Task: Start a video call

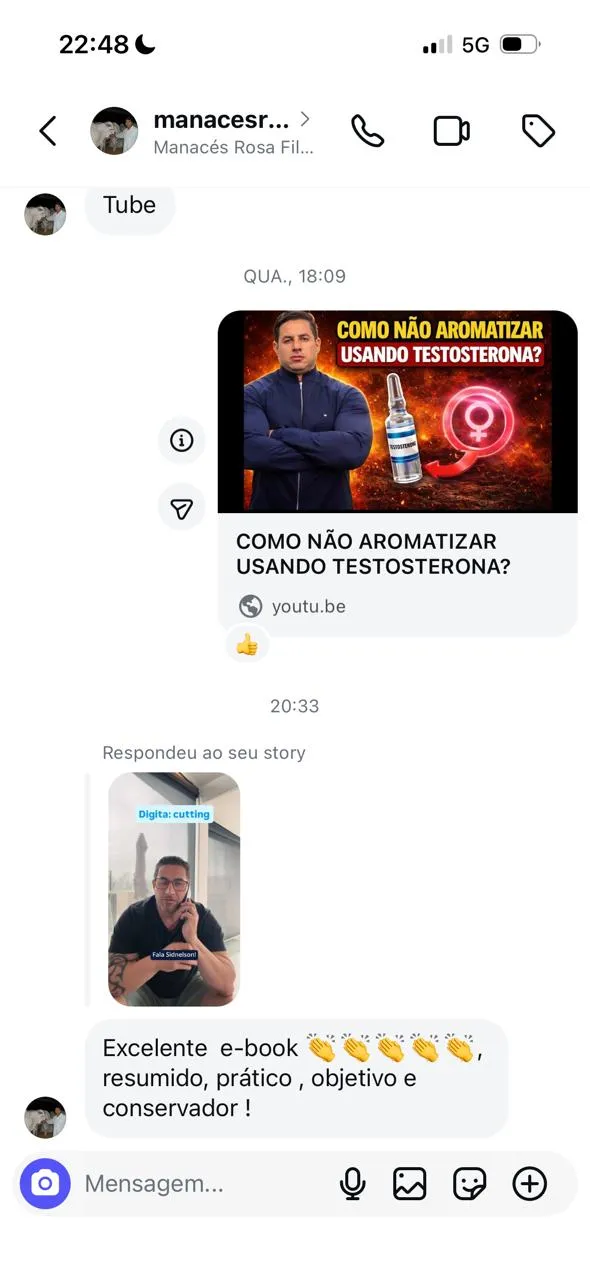Action: (452, 131)
